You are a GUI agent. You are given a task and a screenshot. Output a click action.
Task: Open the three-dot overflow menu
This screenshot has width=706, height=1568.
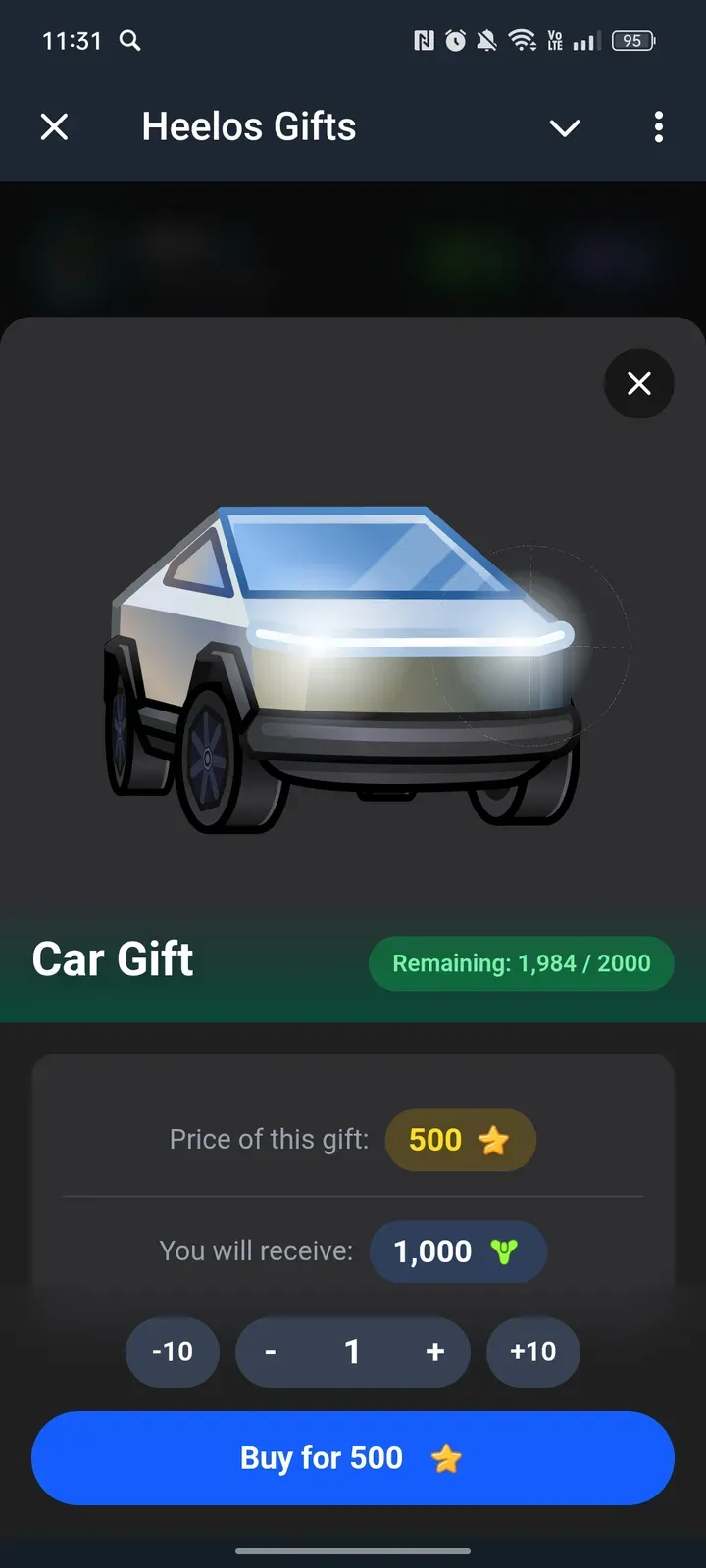(x=658, y=126)
